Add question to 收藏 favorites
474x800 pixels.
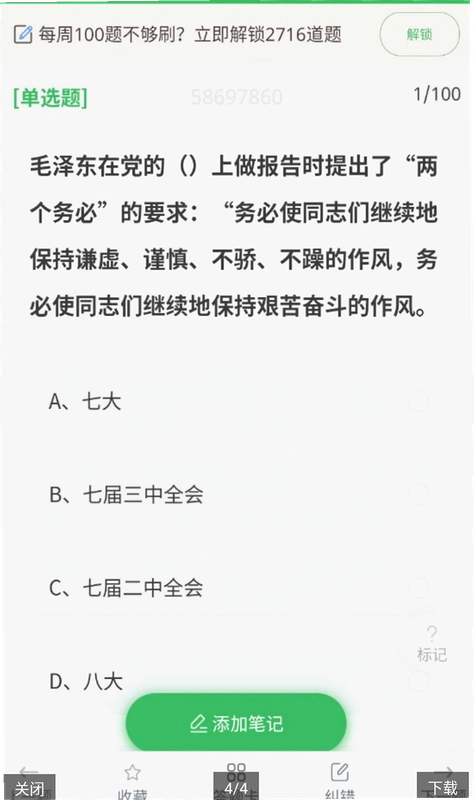pos(132,782)
